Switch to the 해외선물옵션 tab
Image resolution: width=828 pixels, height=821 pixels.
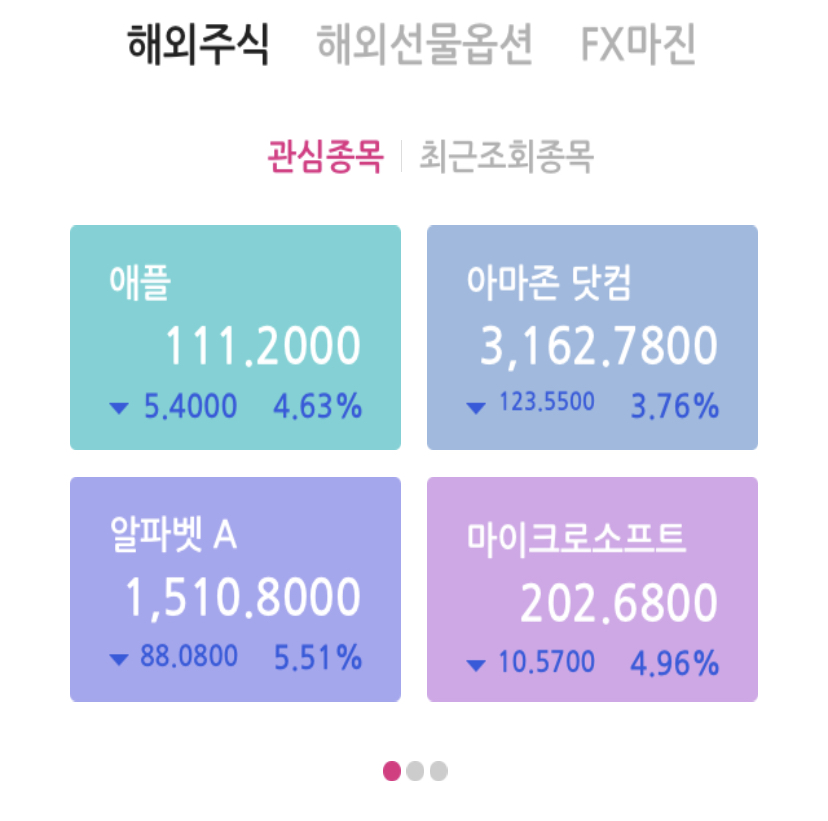pyautogui.click(x=425, y=45)
